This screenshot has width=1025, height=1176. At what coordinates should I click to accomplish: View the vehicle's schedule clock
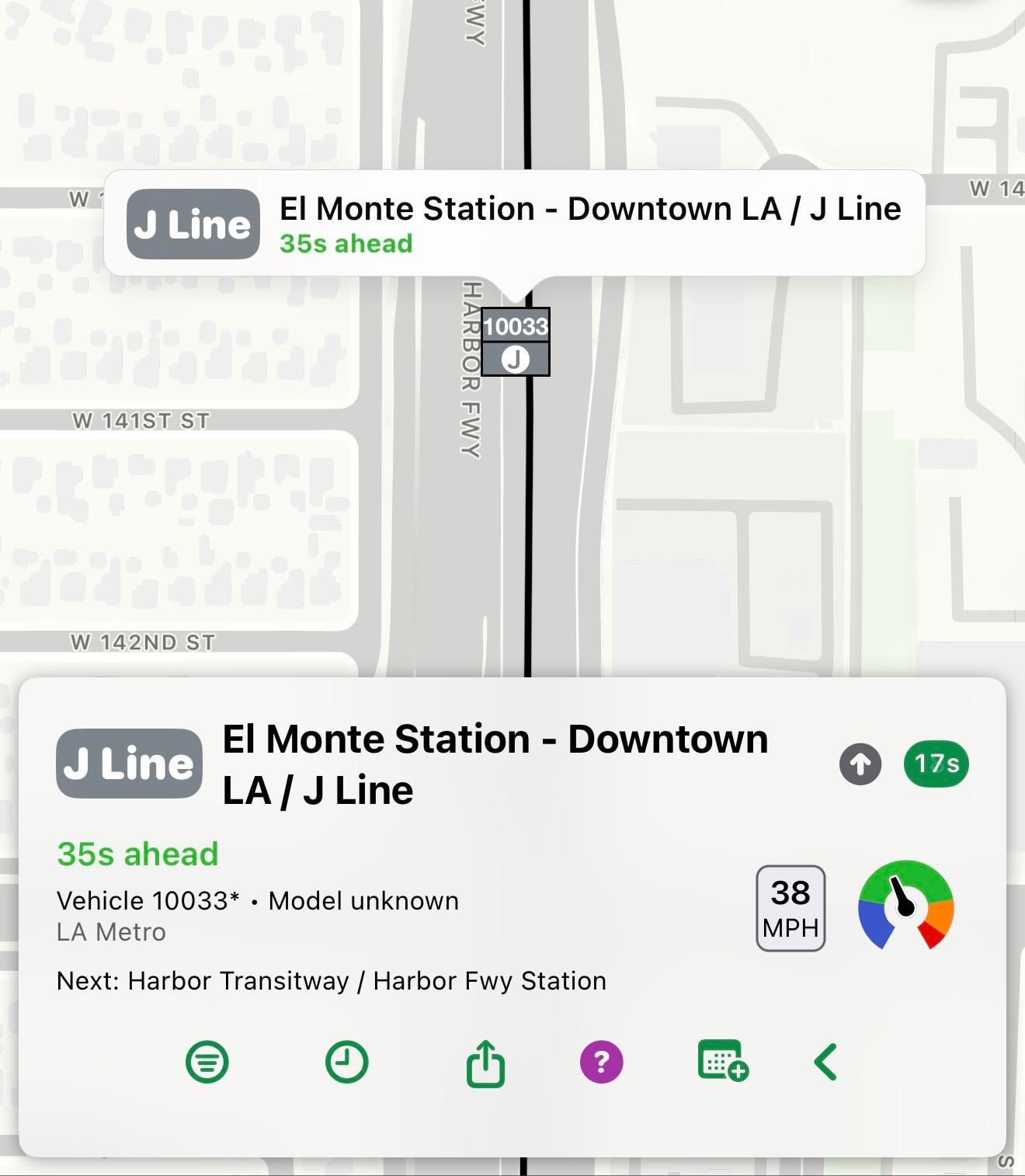[x=346, y=1062]
